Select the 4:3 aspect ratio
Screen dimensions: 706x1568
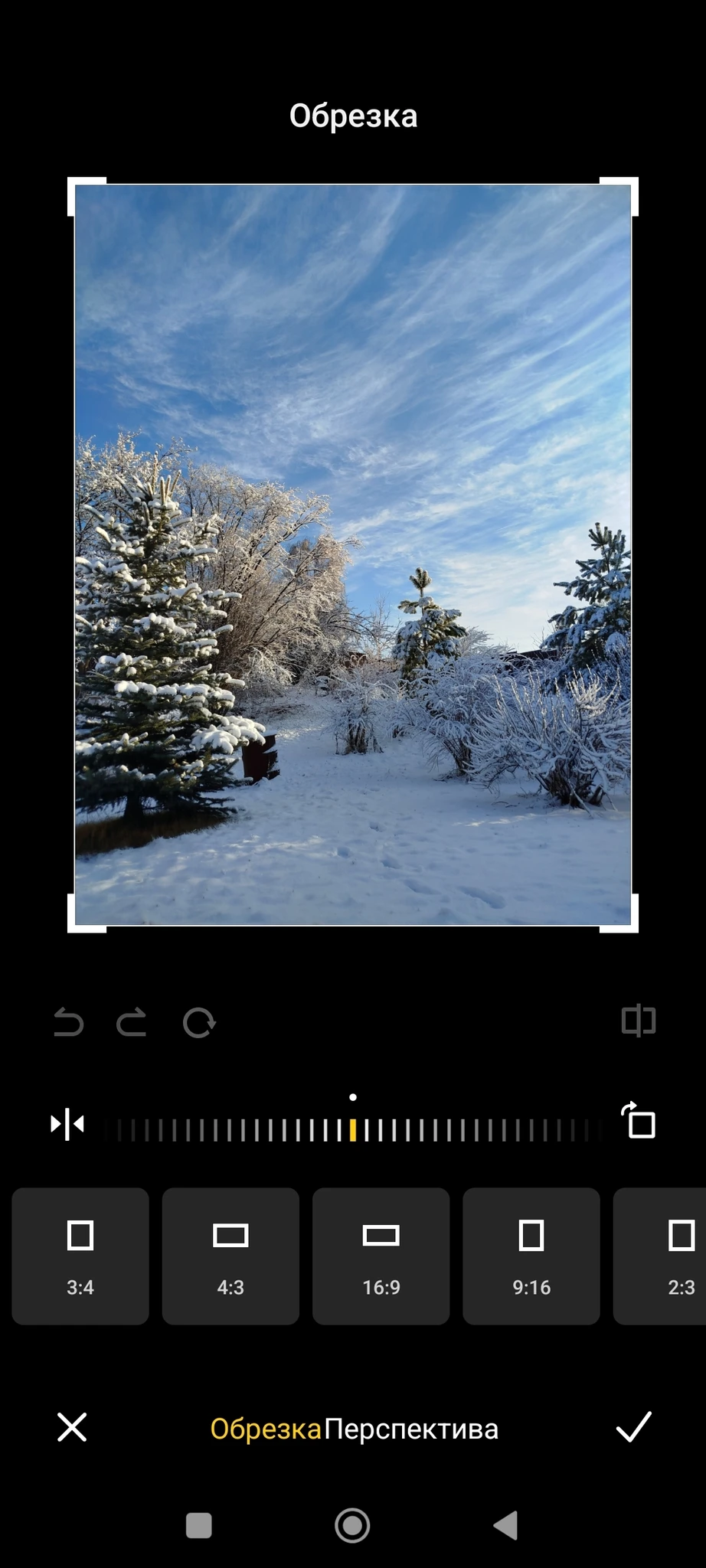tap(230, 1256)
